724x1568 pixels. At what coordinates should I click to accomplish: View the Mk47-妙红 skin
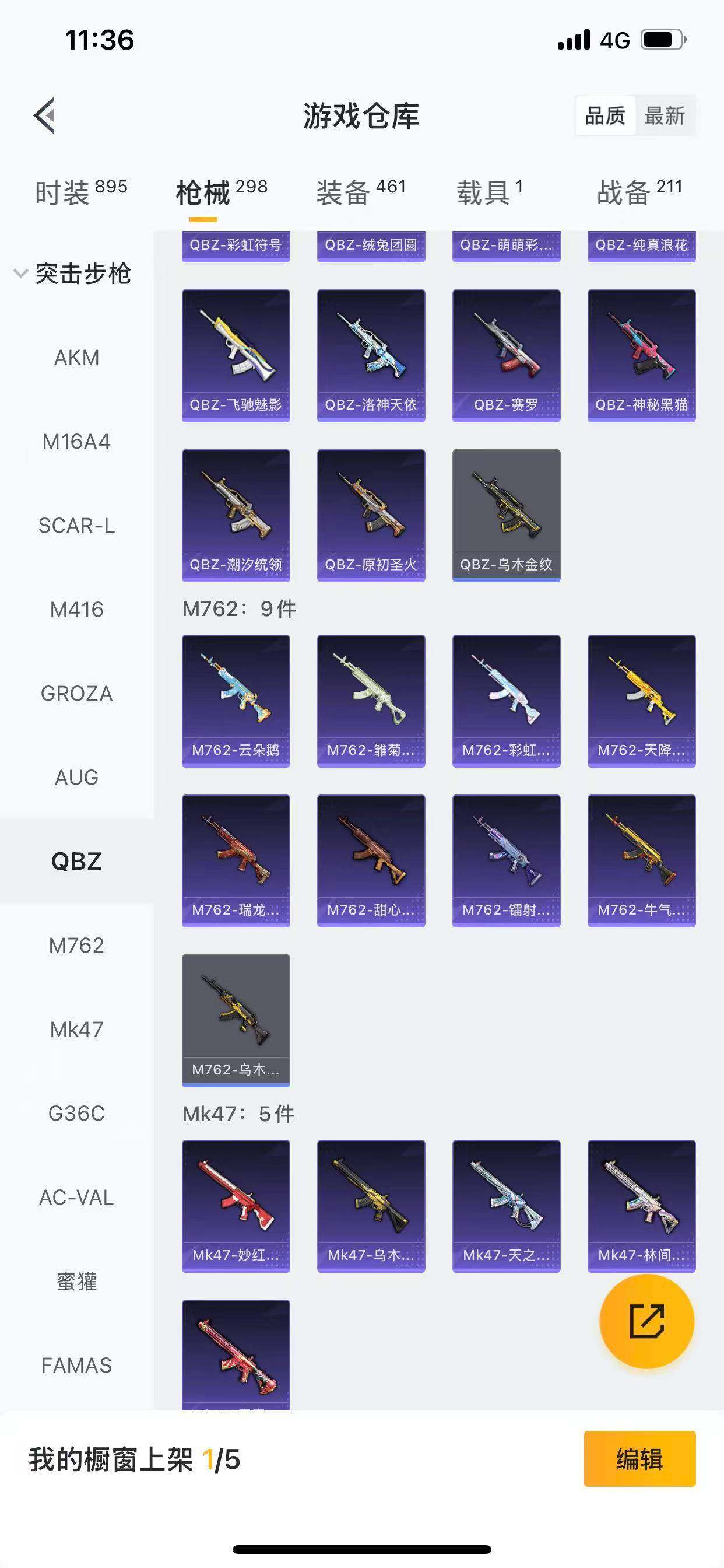click(236, 1206)
